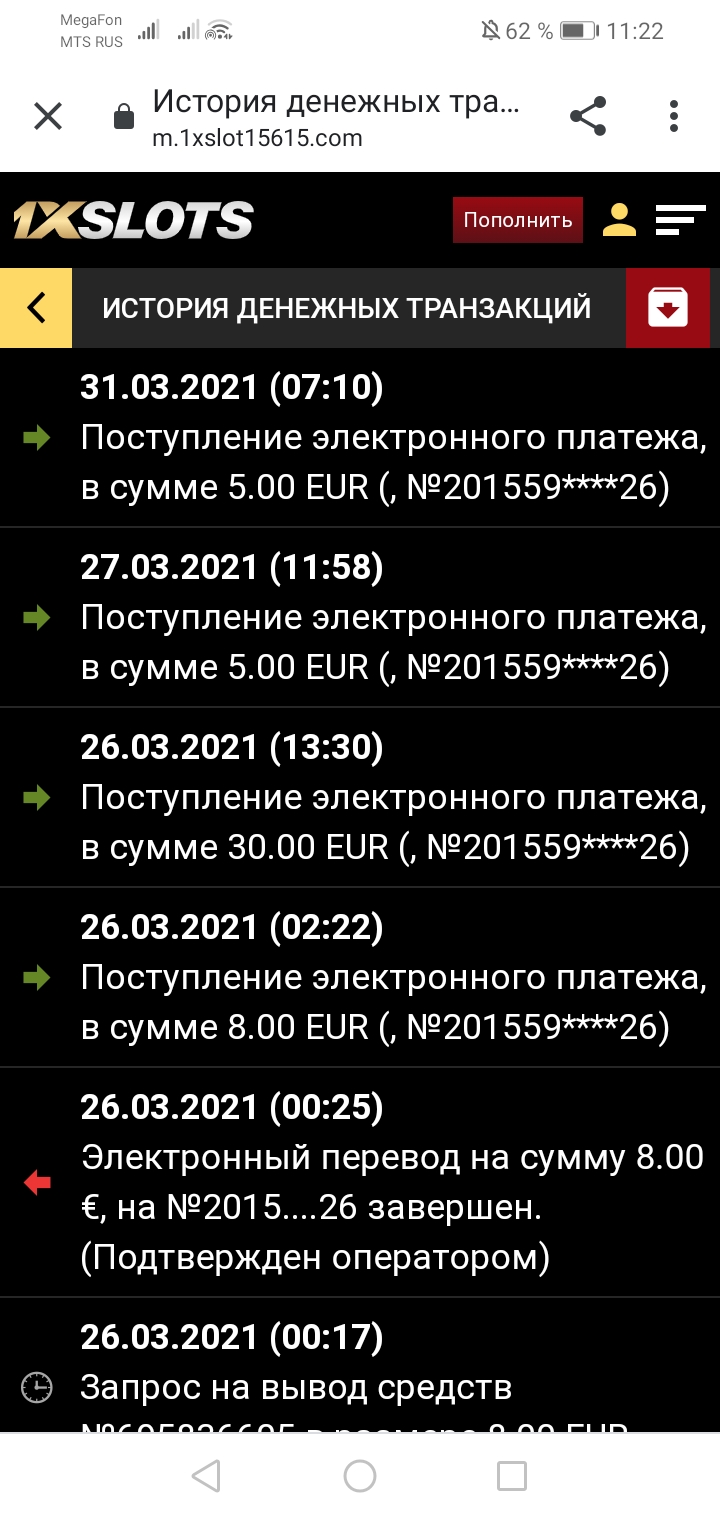Tap the padlock icon near the site address
Image resolution: width=720 pixels, height=1520 pixels.
coord(124,116)
